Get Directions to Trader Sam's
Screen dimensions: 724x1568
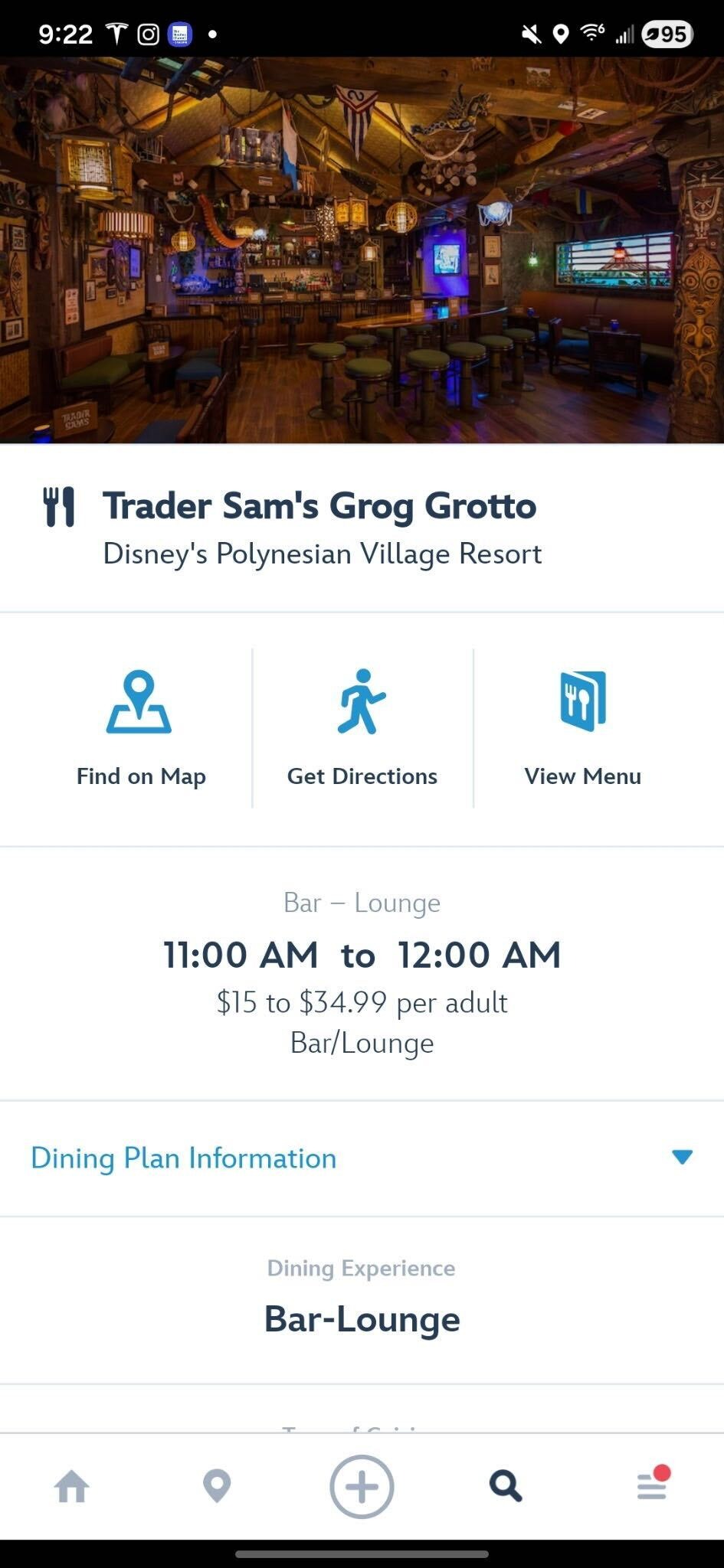click(x=362, y=727)
